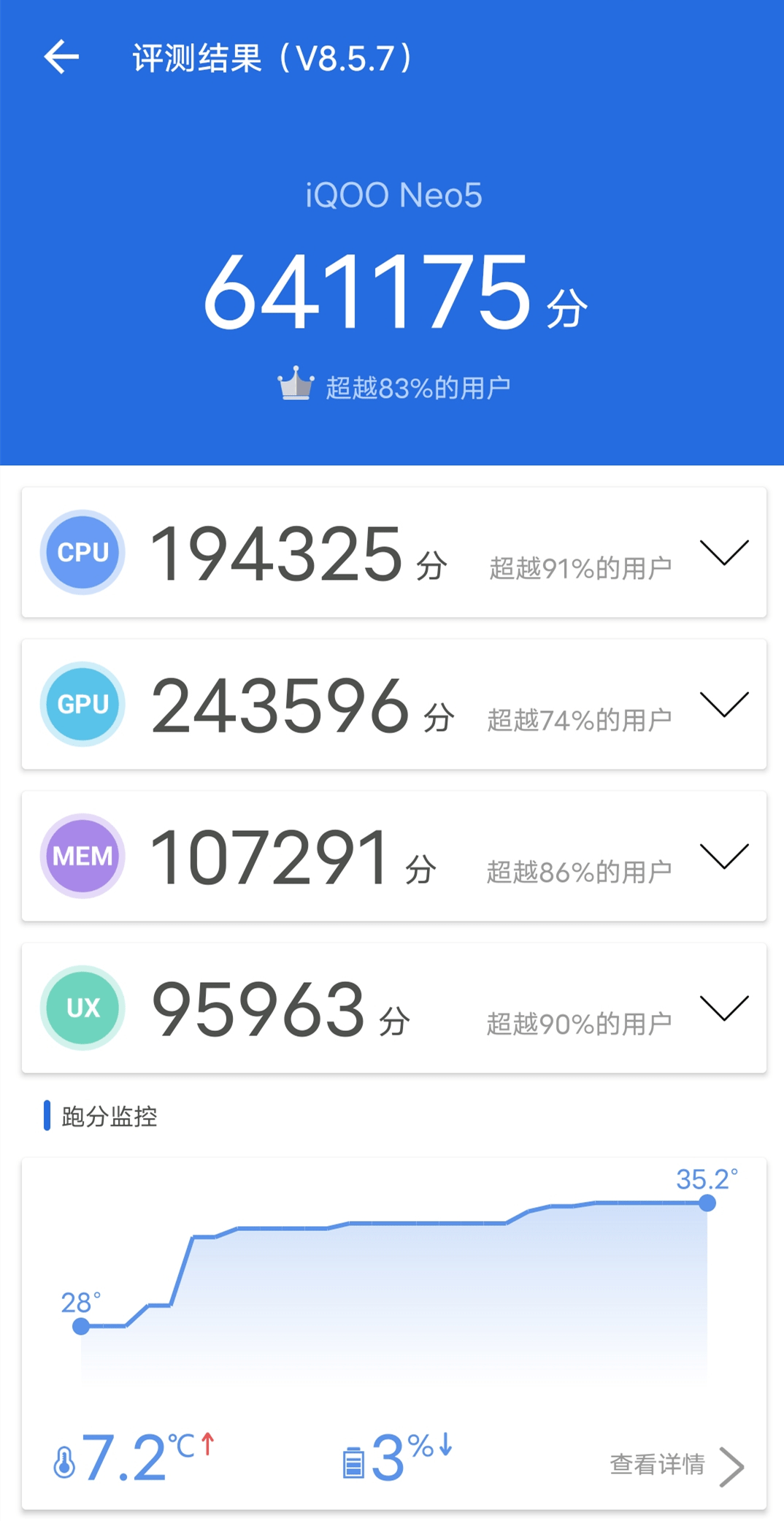The image size is (784, 1521).
Task: Click the device name iQOO Neo5
Action: 392,195
